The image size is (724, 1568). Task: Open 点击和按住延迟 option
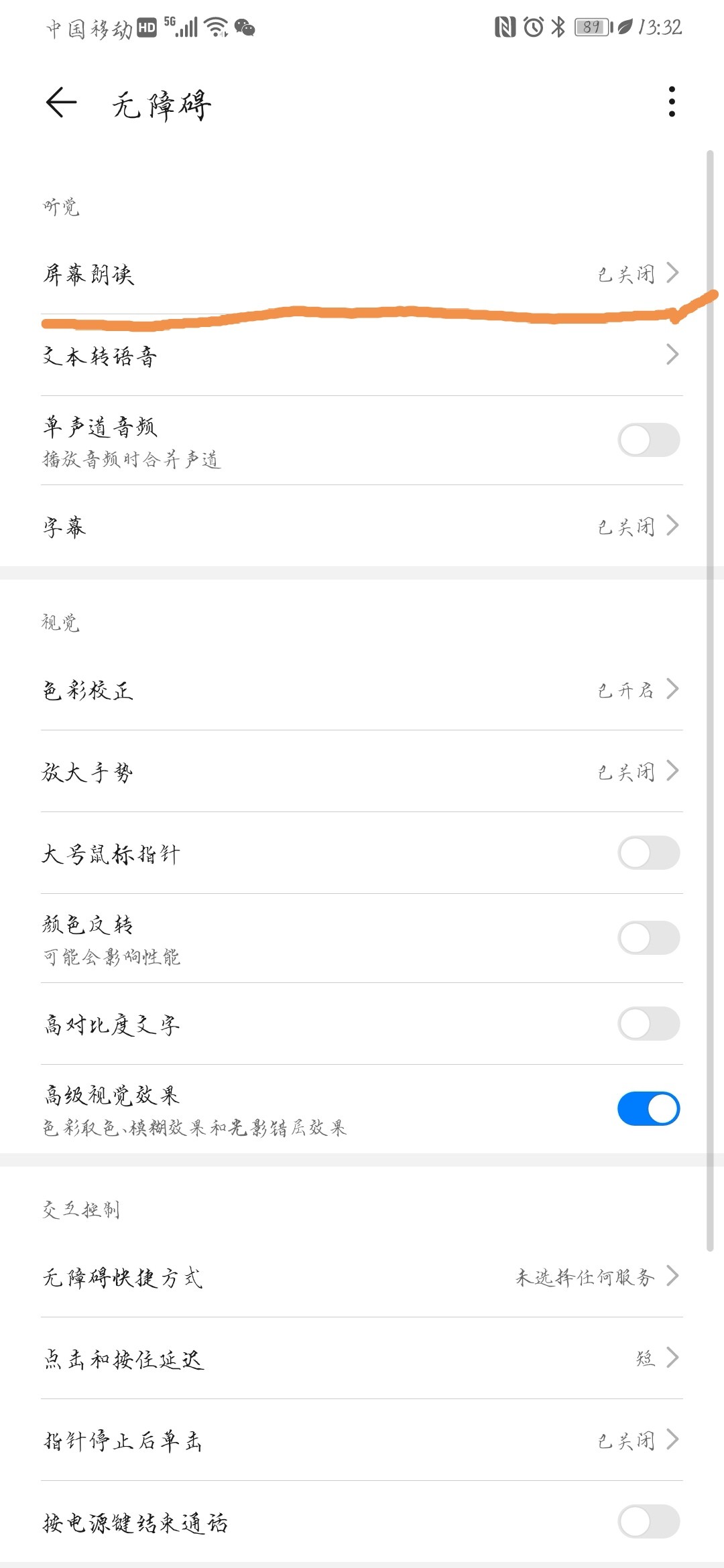(362, 1359)
